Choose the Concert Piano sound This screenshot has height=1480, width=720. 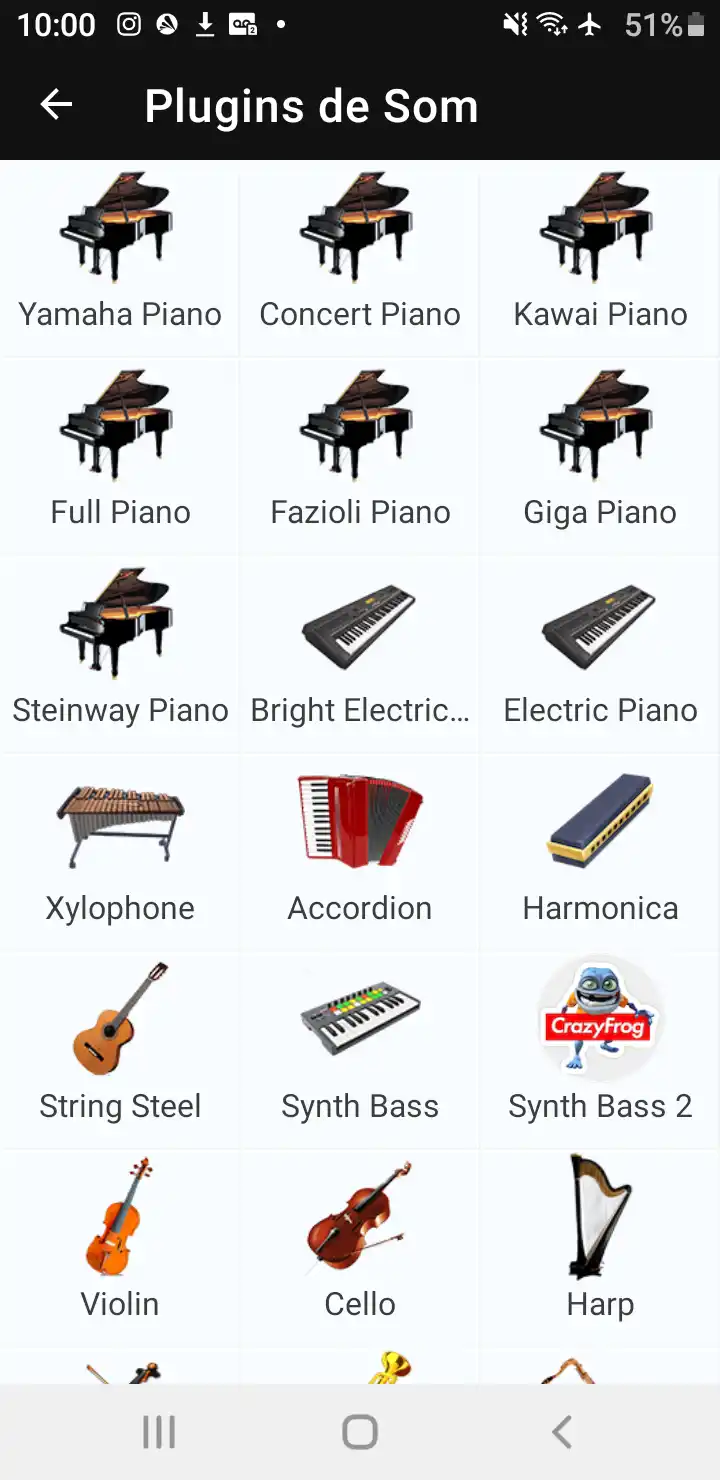(360, 258)
